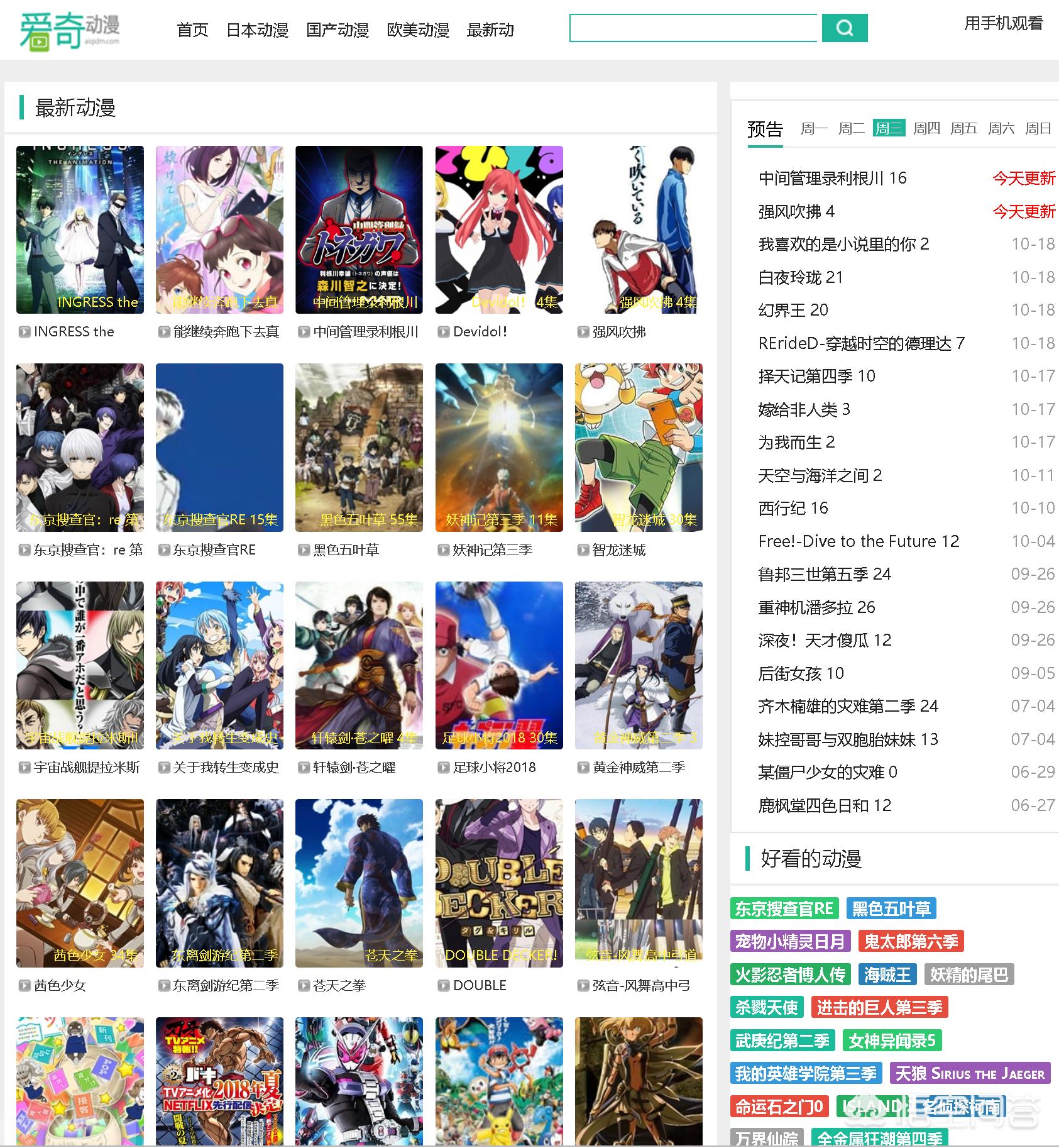Click the play icon beside 东京搜查官RE
The height and width of the screenshot is (1148, 1059).
[163, 549]
